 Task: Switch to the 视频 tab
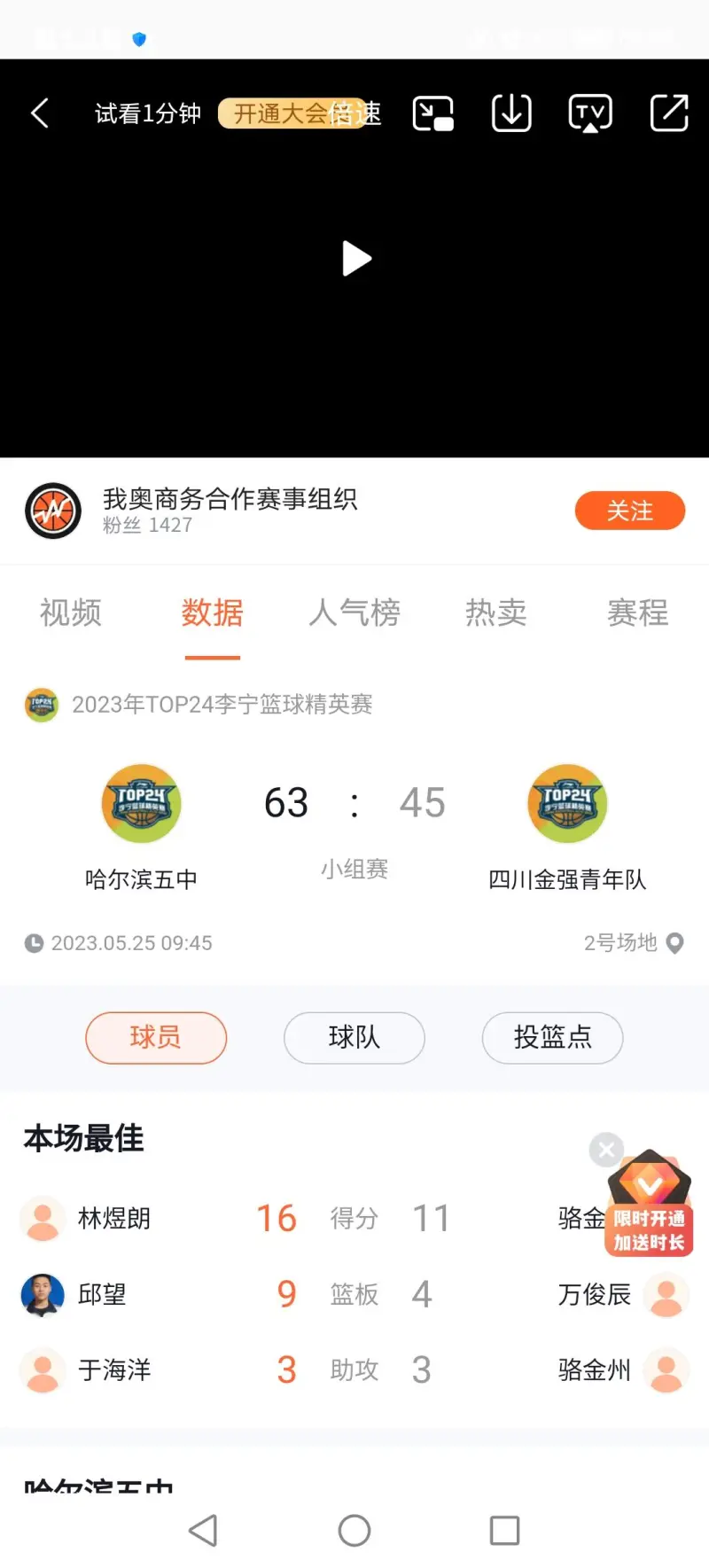pos(71,613)
